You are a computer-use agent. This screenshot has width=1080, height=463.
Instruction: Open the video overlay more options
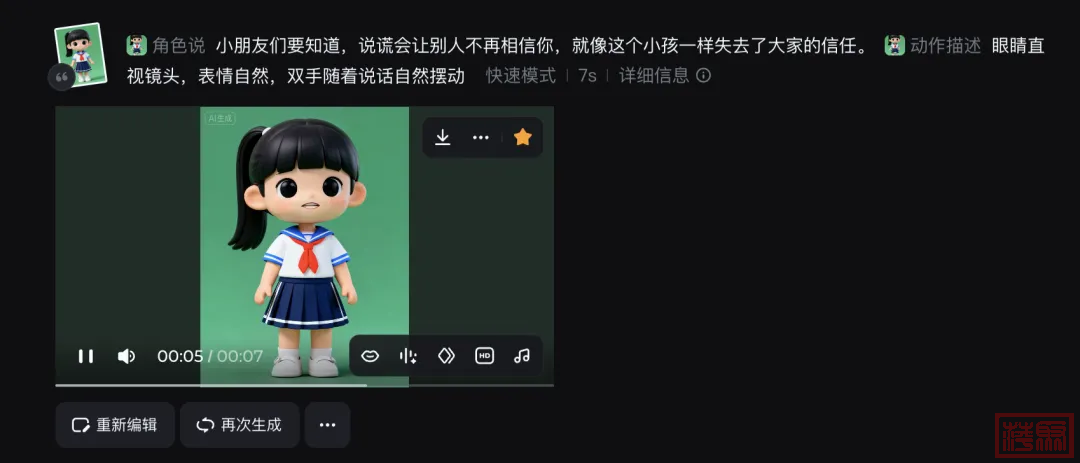pyautogui.click(x=481, y=138)
